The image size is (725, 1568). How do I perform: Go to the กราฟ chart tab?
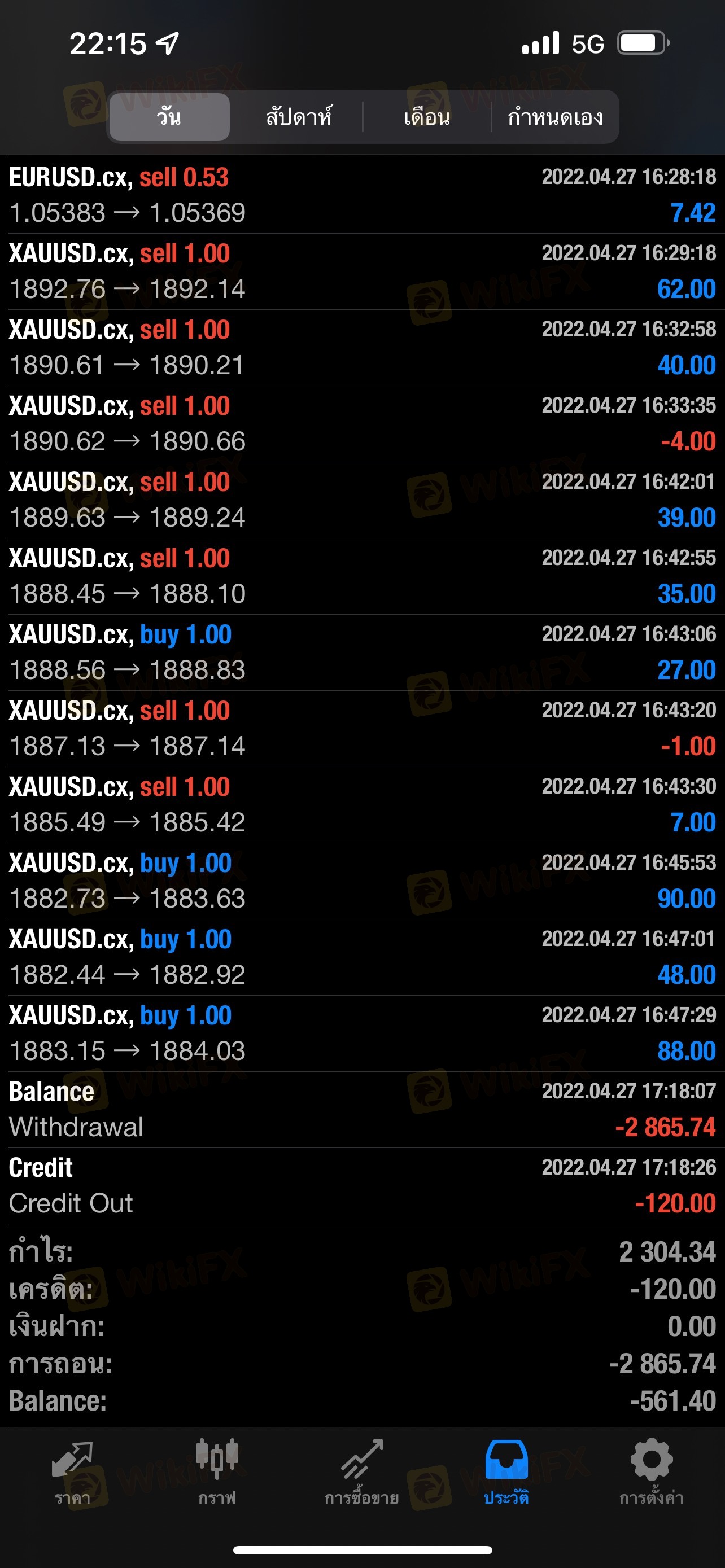[217, 1473]
